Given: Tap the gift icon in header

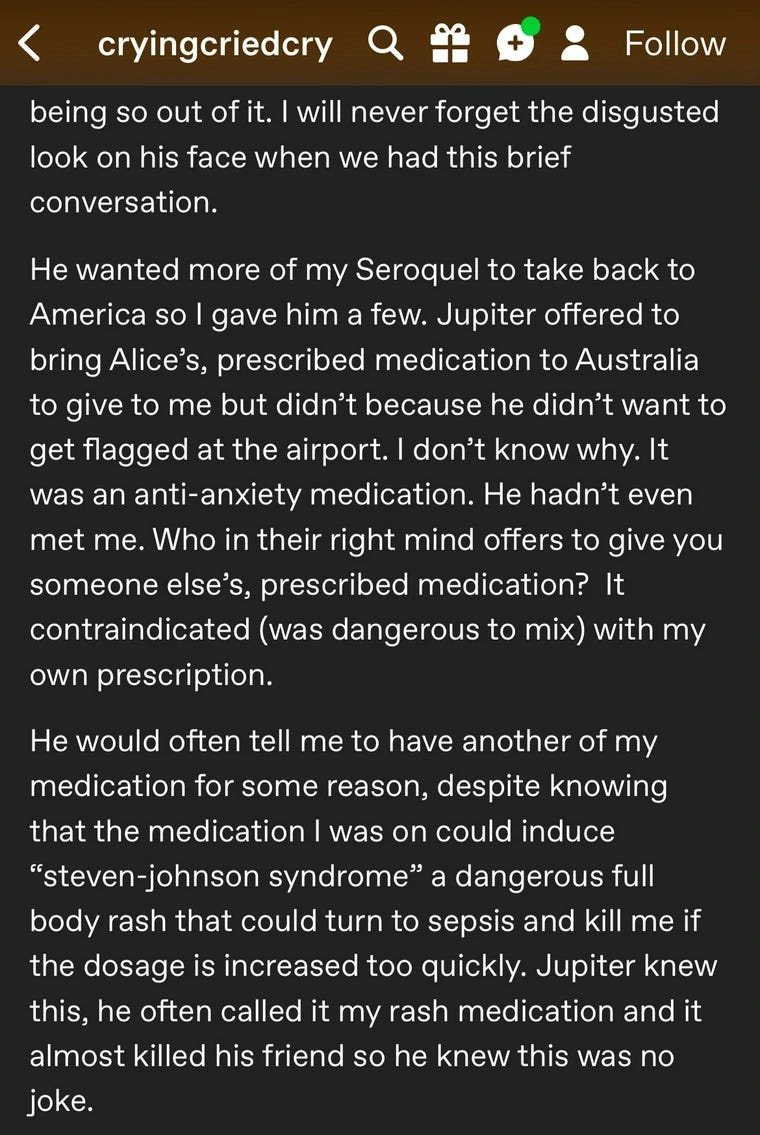Looking at the screenshot, I should [x=450, y=43].
